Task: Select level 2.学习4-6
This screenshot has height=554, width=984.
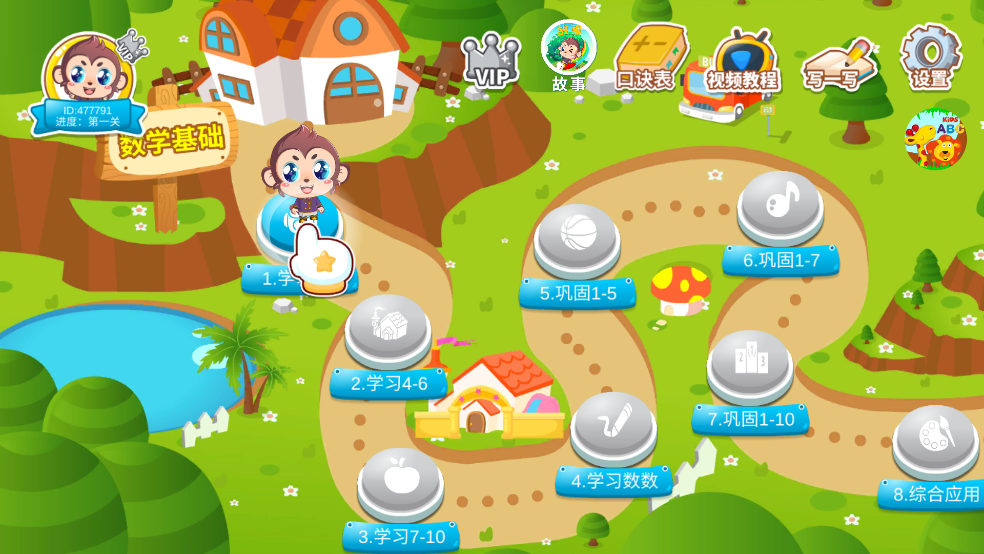Action: (388, 330)
